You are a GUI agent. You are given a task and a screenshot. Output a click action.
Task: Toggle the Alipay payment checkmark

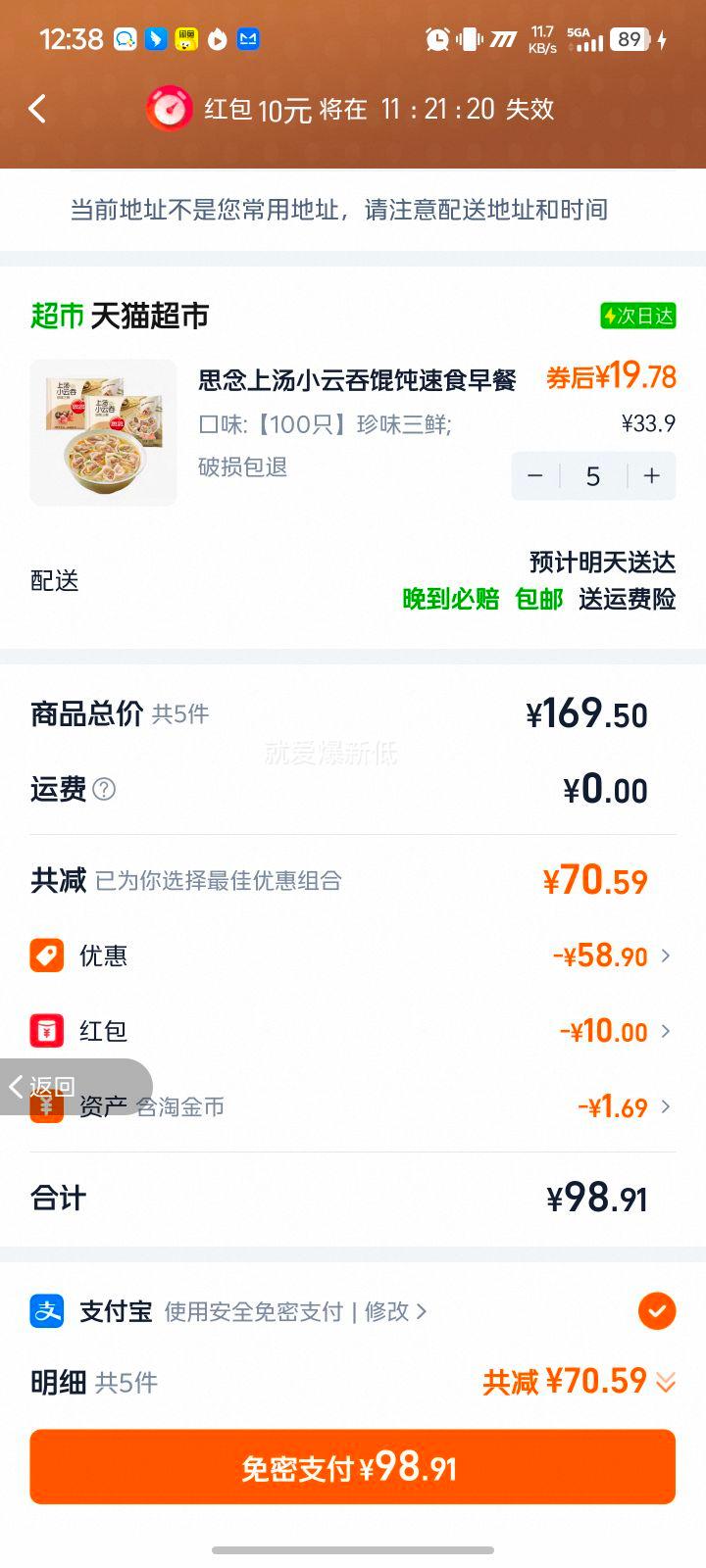pos(658,1311)
